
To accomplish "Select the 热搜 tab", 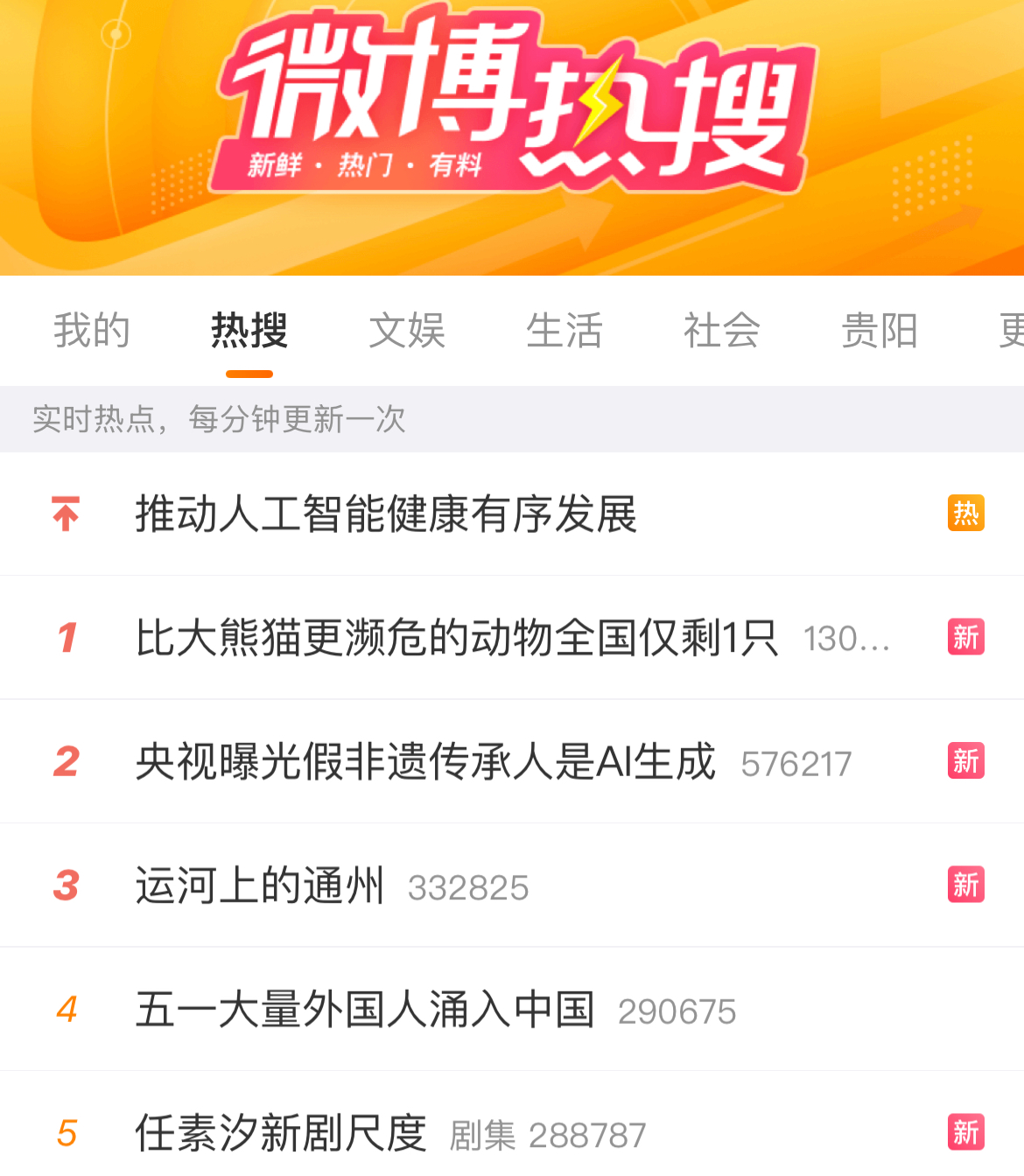I will [x=249, y=331].
